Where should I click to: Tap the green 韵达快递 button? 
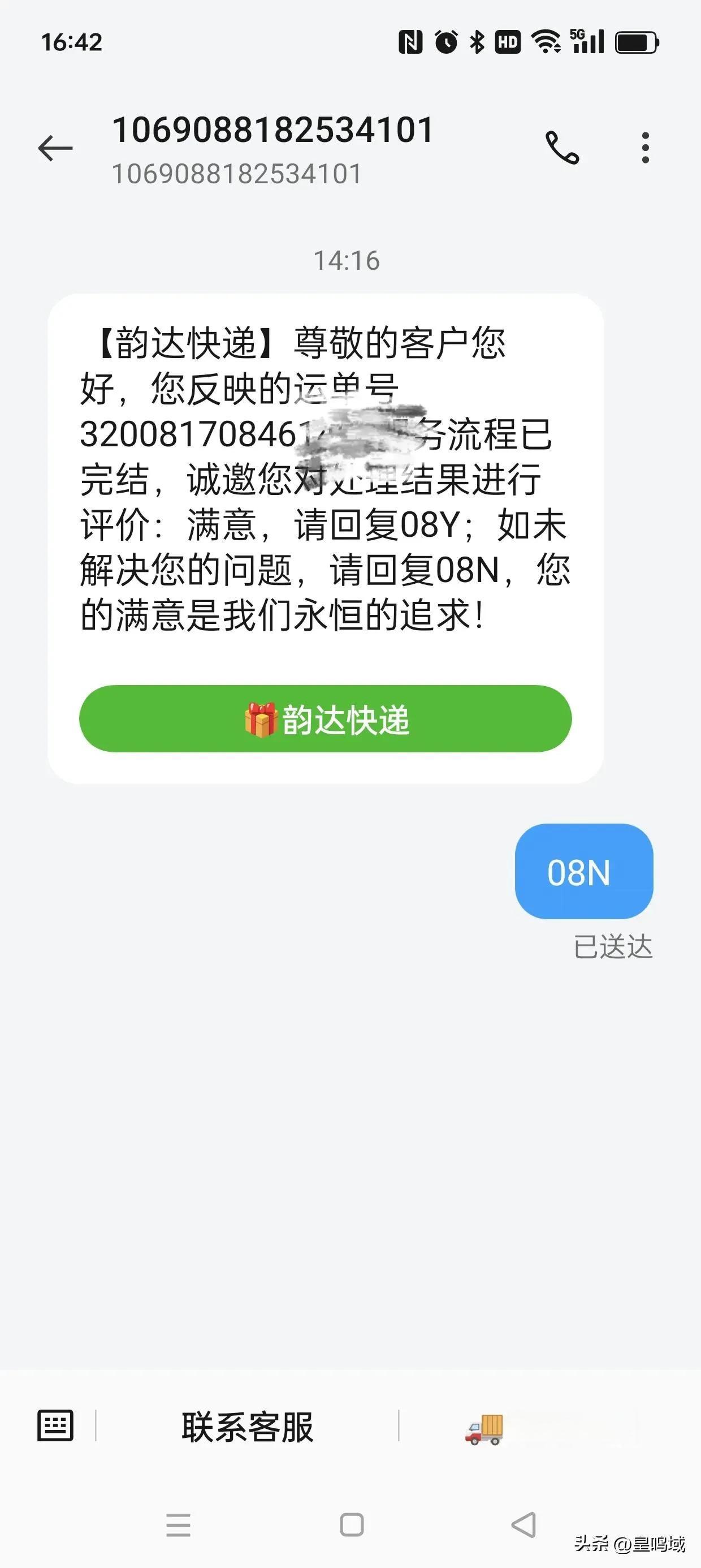326,719
